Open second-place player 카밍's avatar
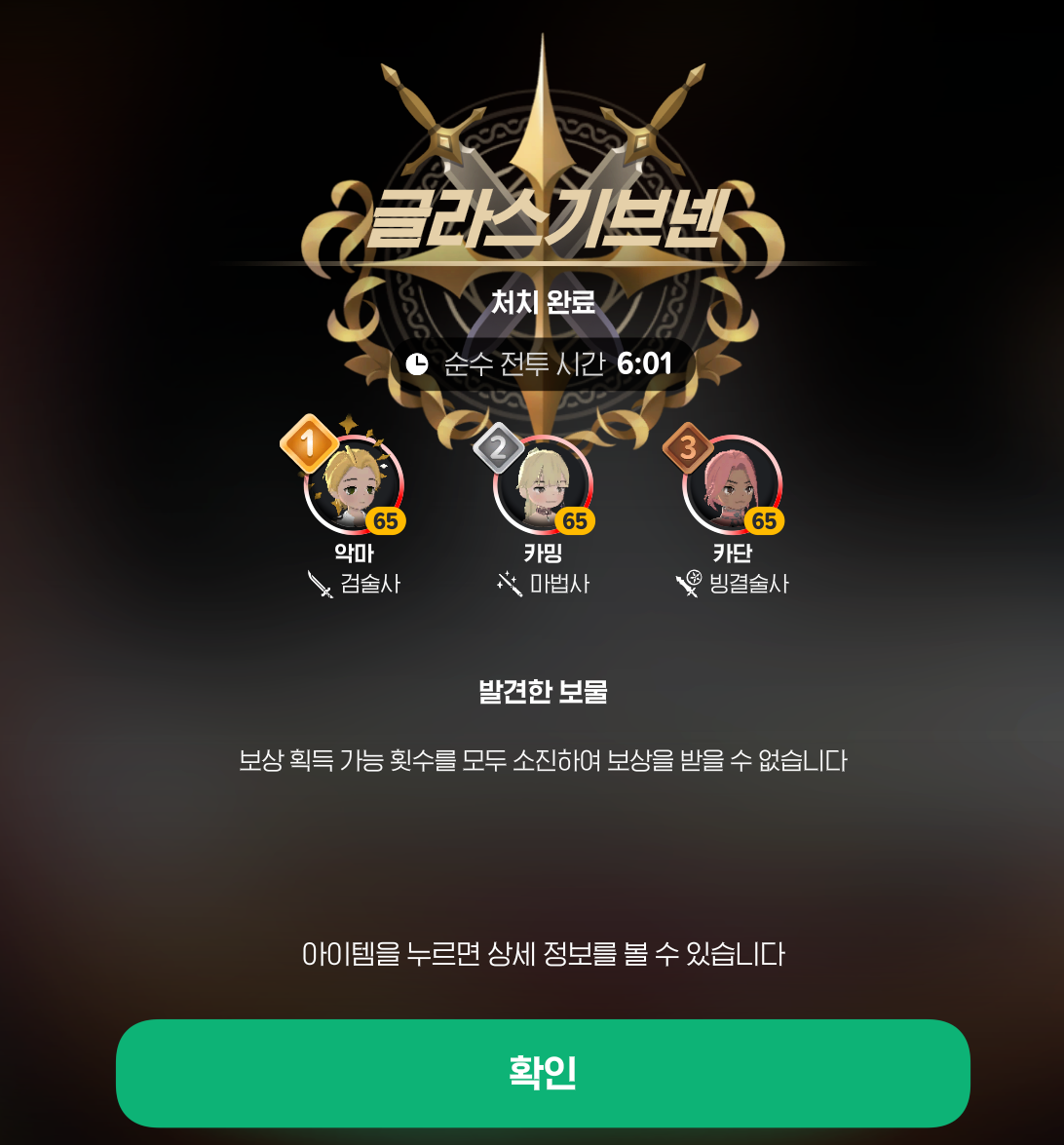1064x1145 pixels. 542,484
